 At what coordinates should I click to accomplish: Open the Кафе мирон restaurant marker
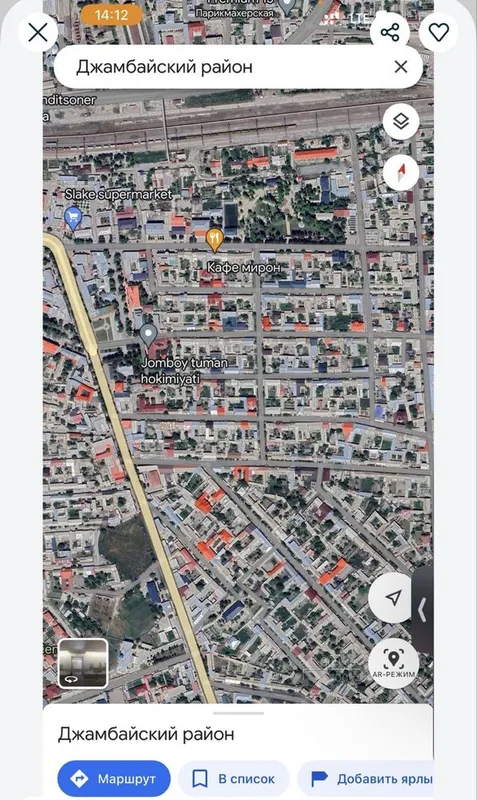215,240
